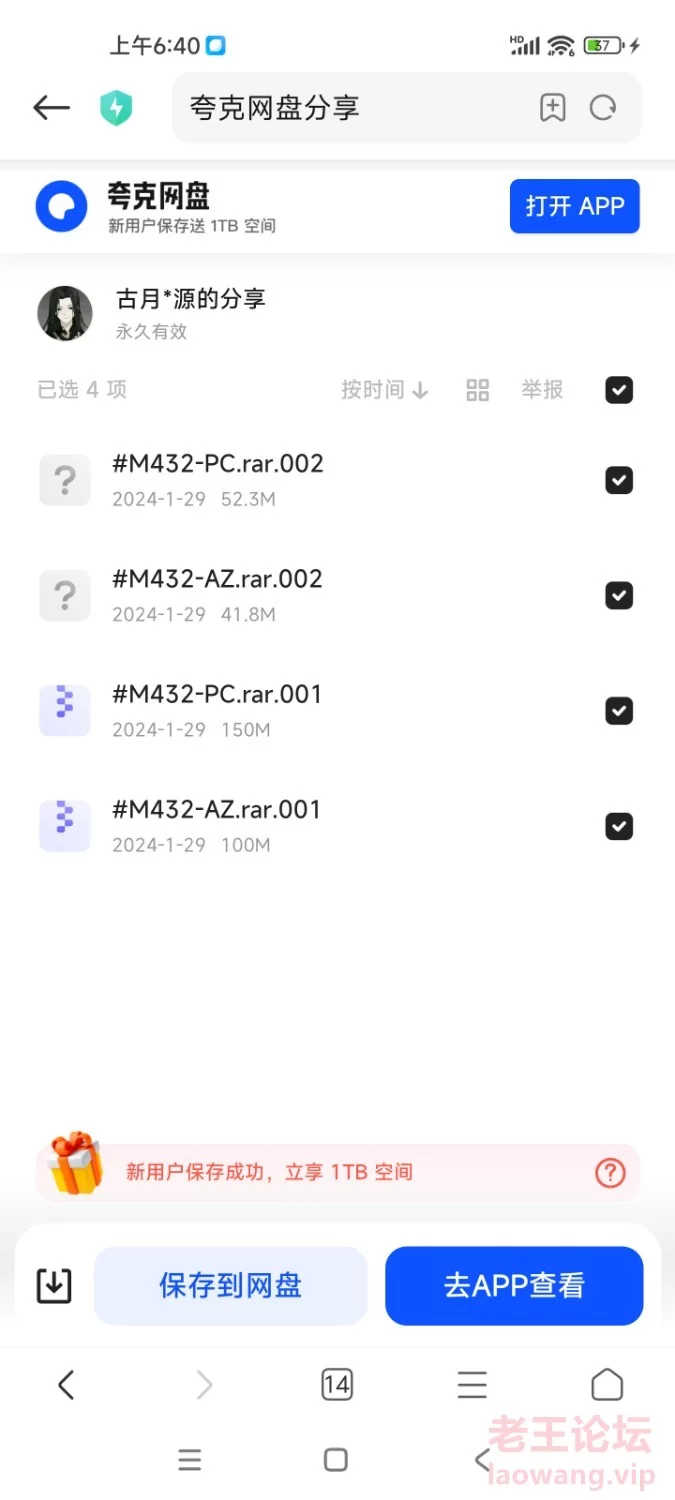This screenshot has height=1500, width=675.
Task: Open help icon on the 1TB banner
Action: [610, 1172]
